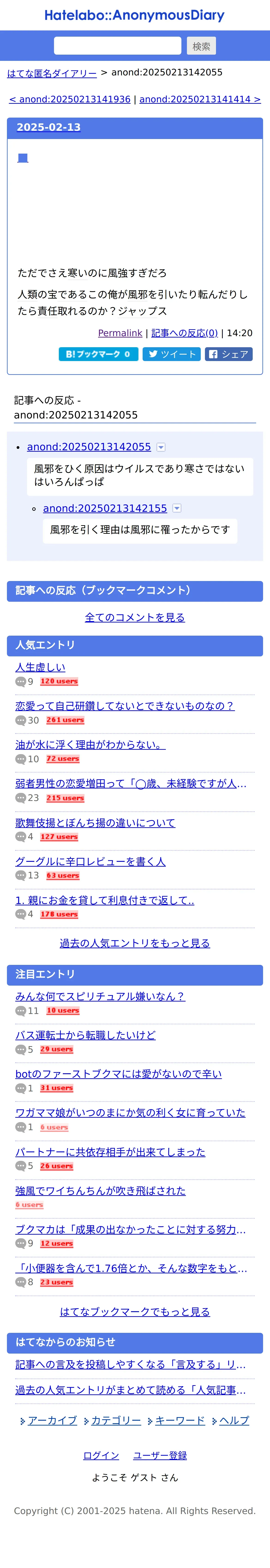Go to next entry anond:20250213141414
The image size is (270, 1568).
[x=200, y=99]
